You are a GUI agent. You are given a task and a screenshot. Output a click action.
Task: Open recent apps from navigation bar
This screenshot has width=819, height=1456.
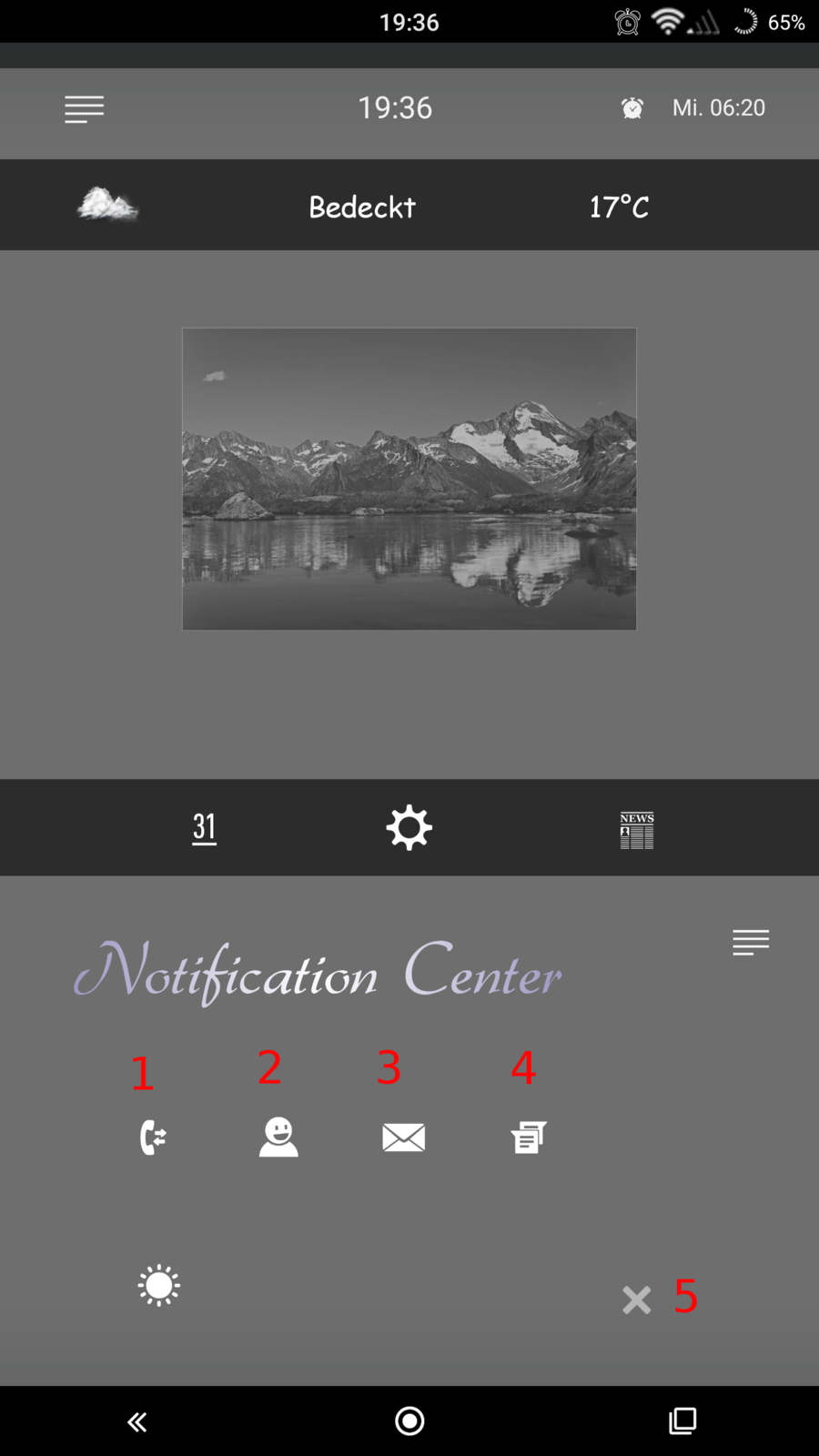click(x=682, y=1421)
